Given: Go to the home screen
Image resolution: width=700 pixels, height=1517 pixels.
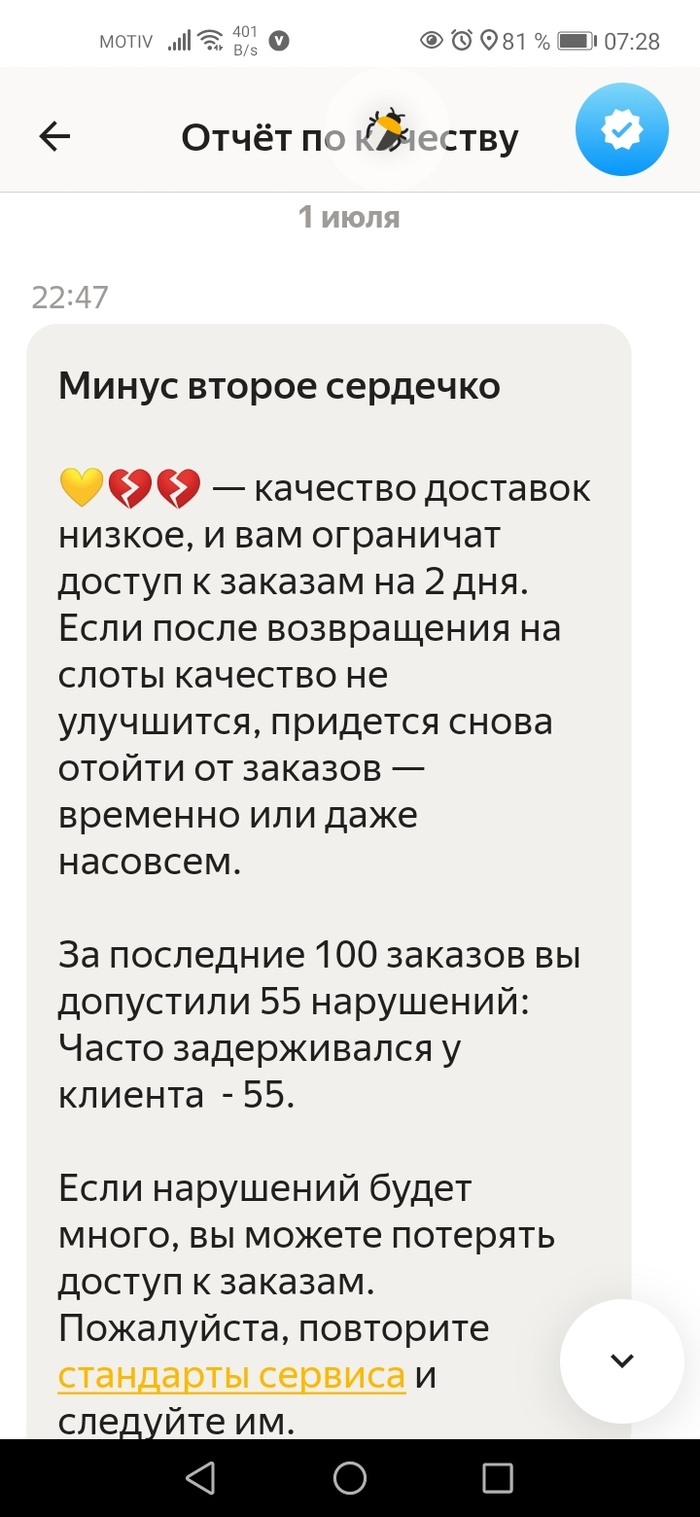Looking at the screenshot, I should (x=350, y=1478).
